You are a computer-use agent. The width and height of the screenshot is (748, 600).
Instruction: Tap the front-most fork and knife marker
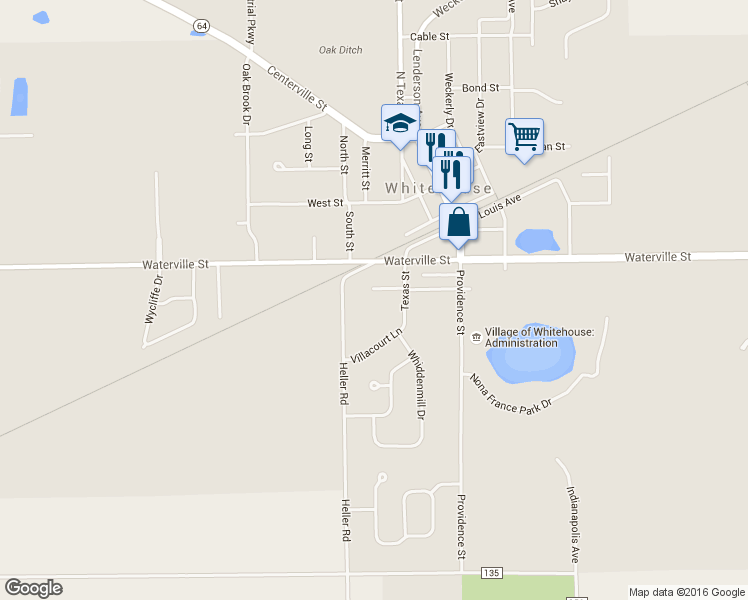[451, 178]
